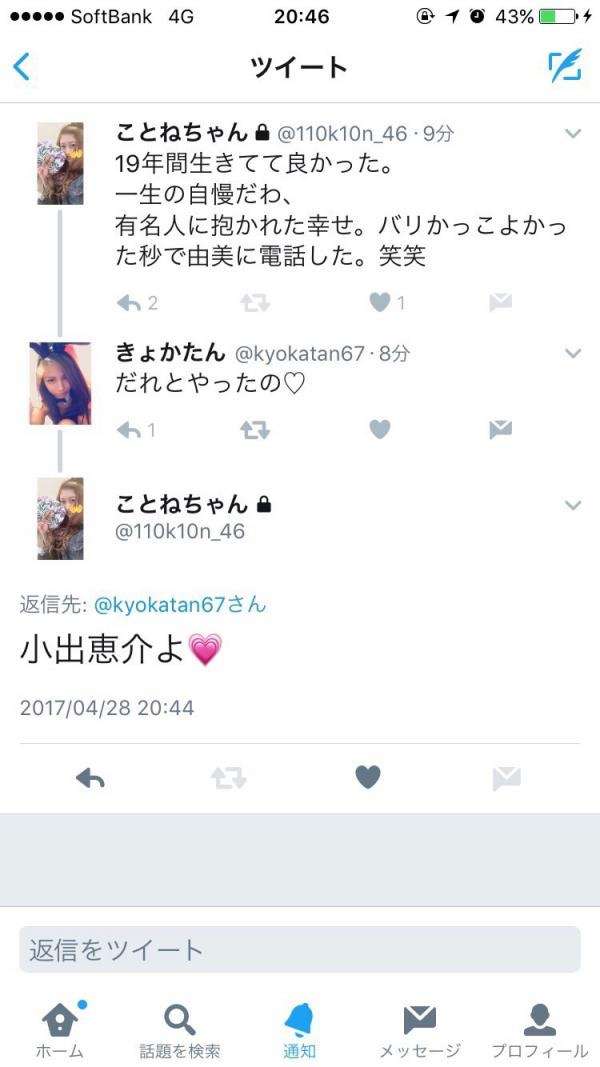Open the 通知 notifications tab
600x1067 pixels.
tap(299, 1030)
